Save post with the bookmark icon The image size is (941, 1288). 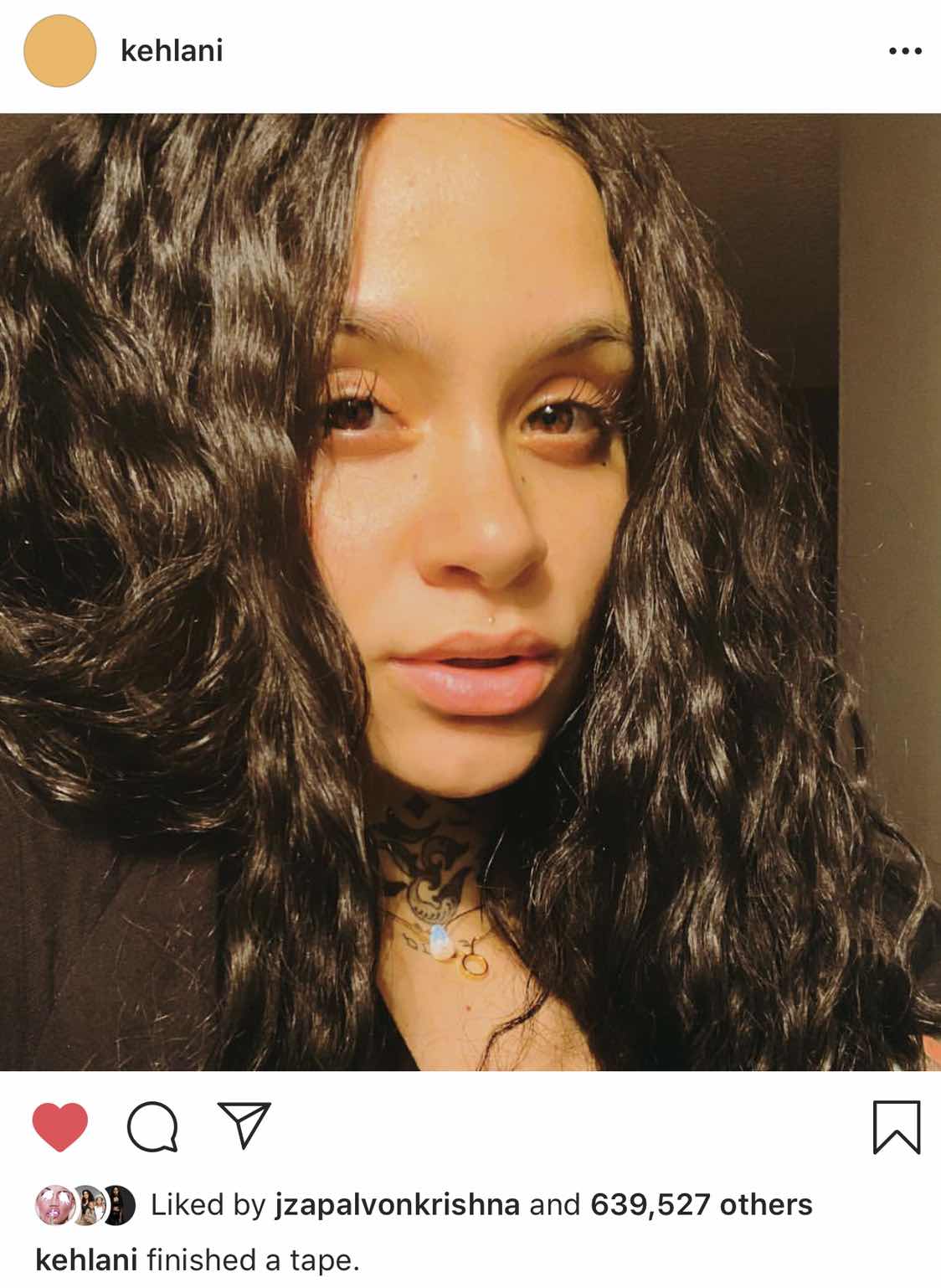coord(897,1126)
